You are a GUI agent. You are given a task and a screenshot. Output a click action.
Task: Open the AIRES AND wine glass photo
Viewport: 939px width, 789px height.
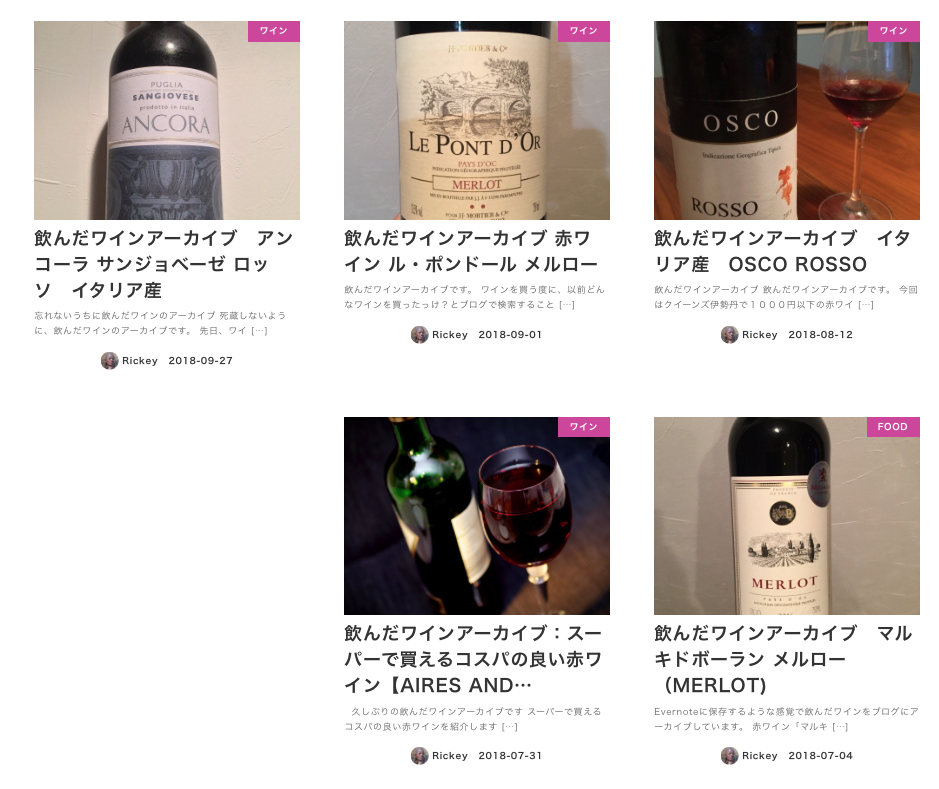click(x=477, y=516)
